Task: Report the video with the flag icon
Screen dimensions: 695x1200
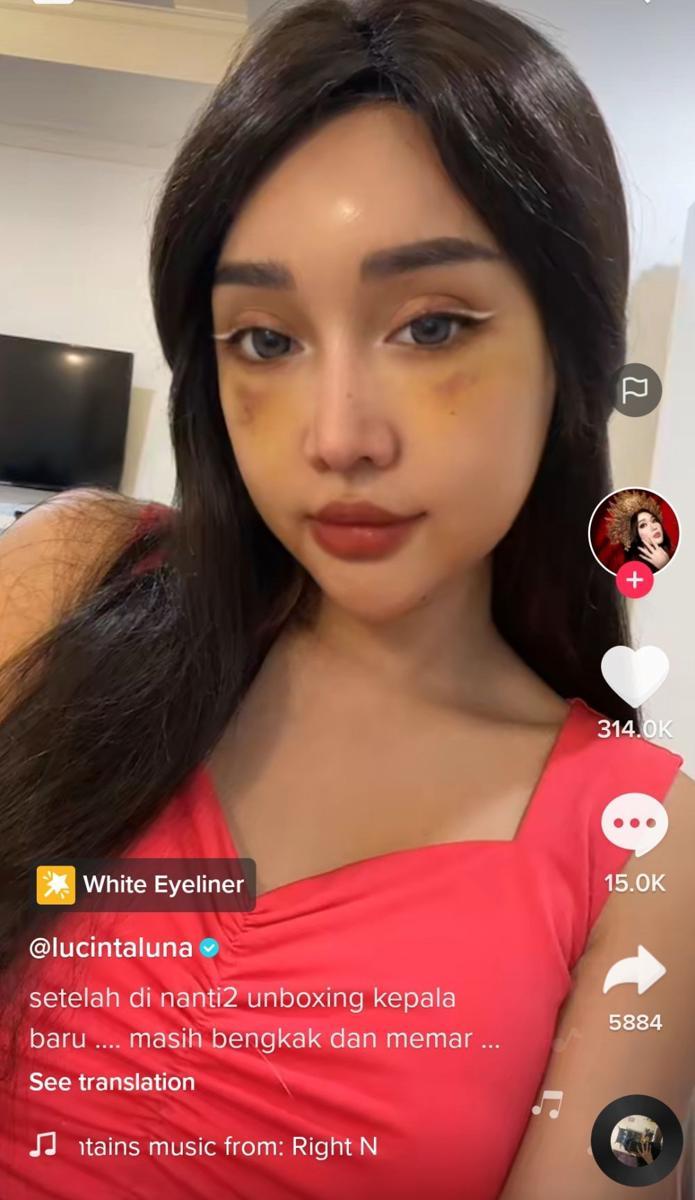Action: click(x=636, y=390)
